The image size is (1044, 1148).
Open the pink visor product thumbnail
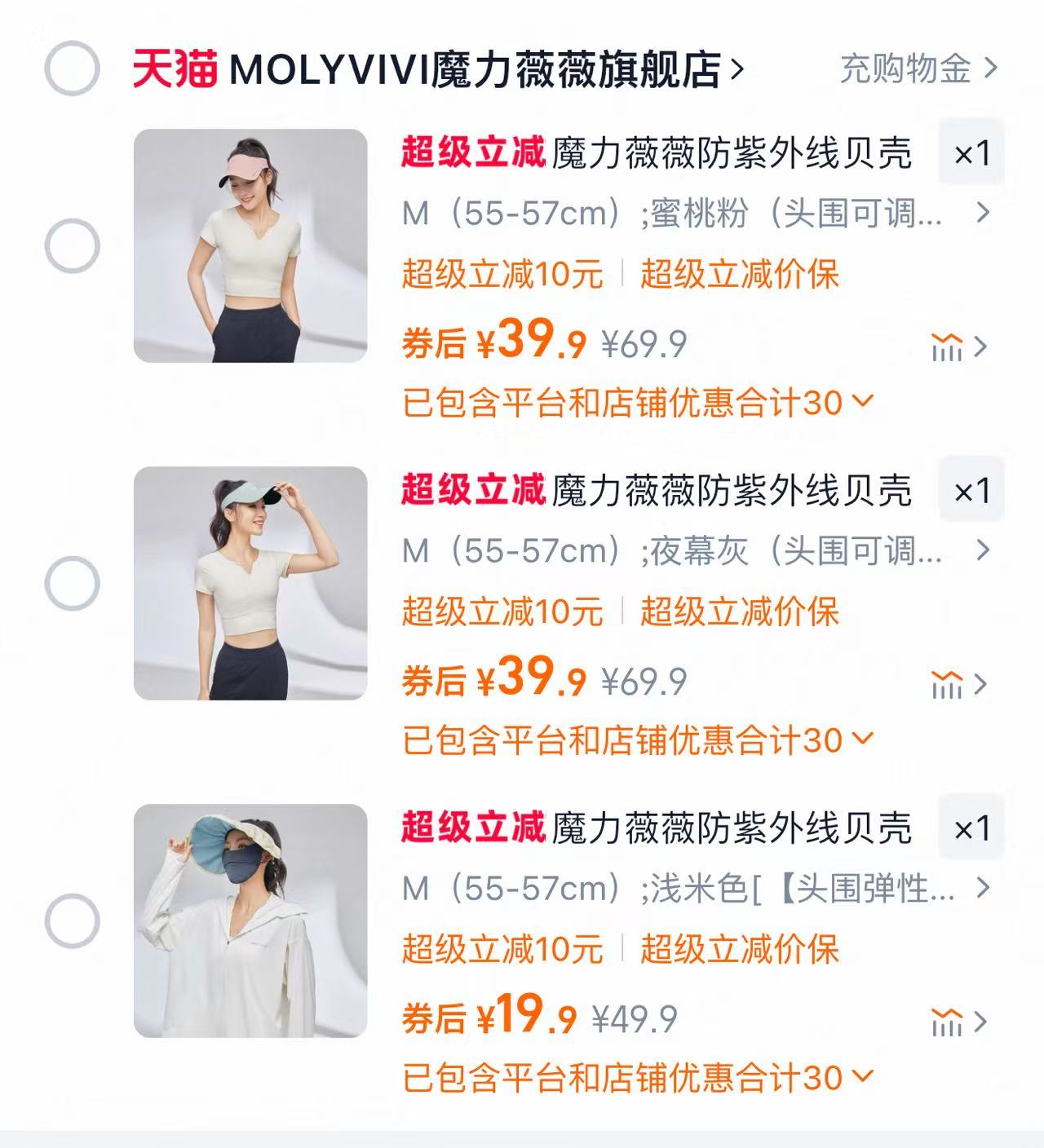pos(249,245)
